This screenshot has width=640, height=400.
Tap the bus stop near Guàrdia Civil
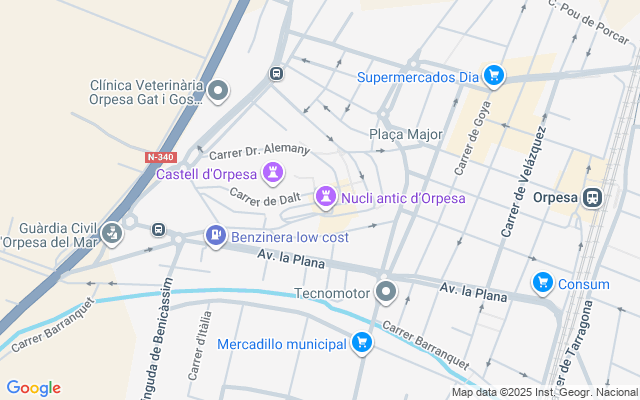tap(159, 229)
